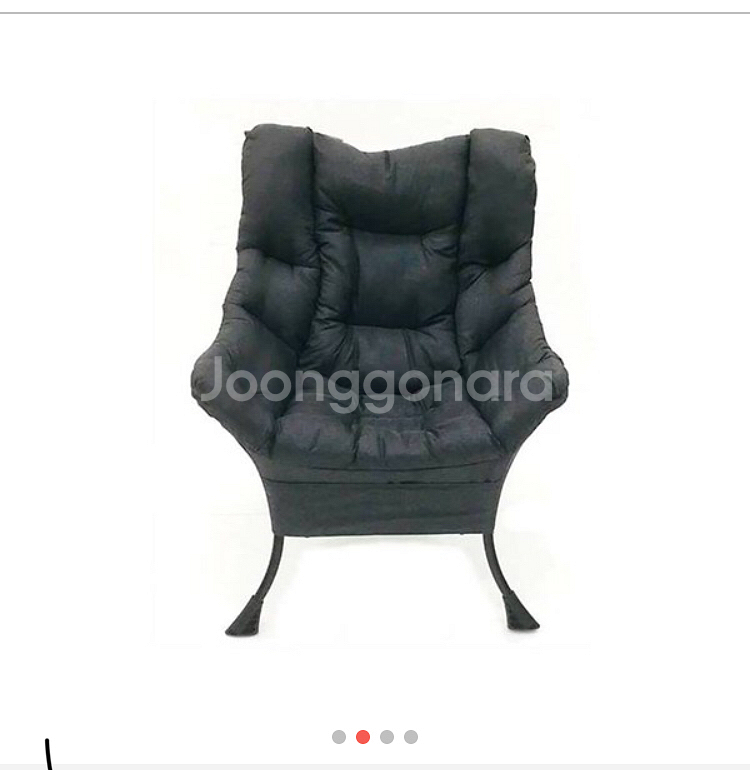Jump to the third photo indicator dot
Screen dimensions: 750x770
click(x=387, y=737)
